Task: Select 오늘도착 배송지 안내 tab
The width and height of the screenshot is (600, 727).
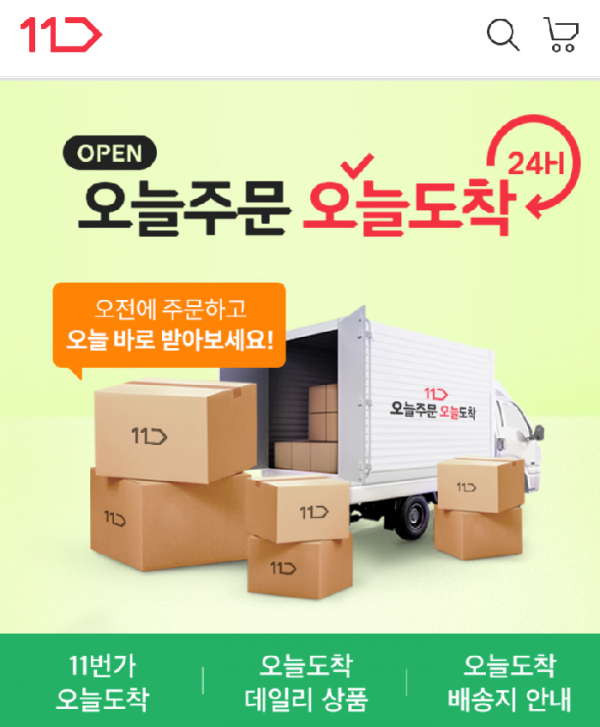Action: click(509, 681)
